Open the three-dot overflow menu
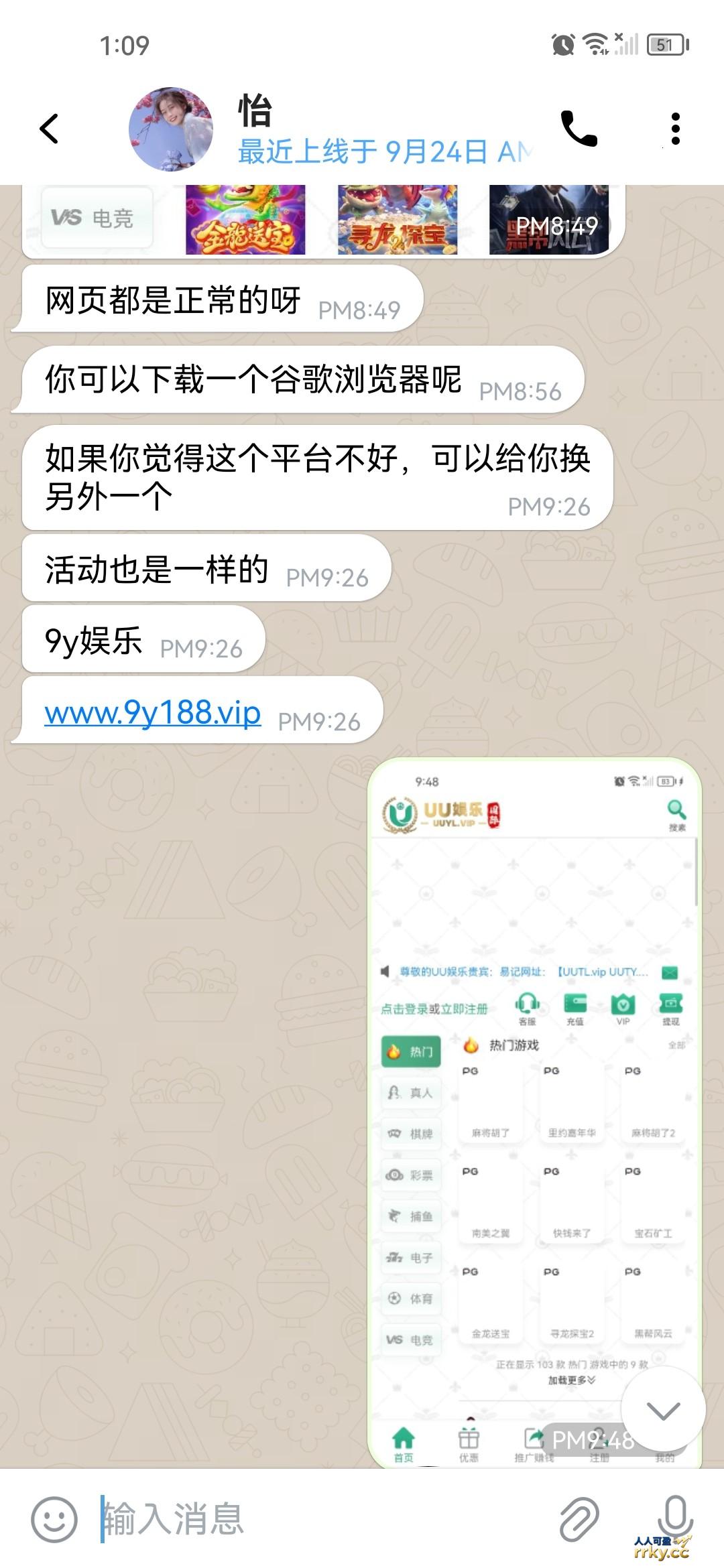The width and height of the screenshot is (724, 1568). (675, 129)
